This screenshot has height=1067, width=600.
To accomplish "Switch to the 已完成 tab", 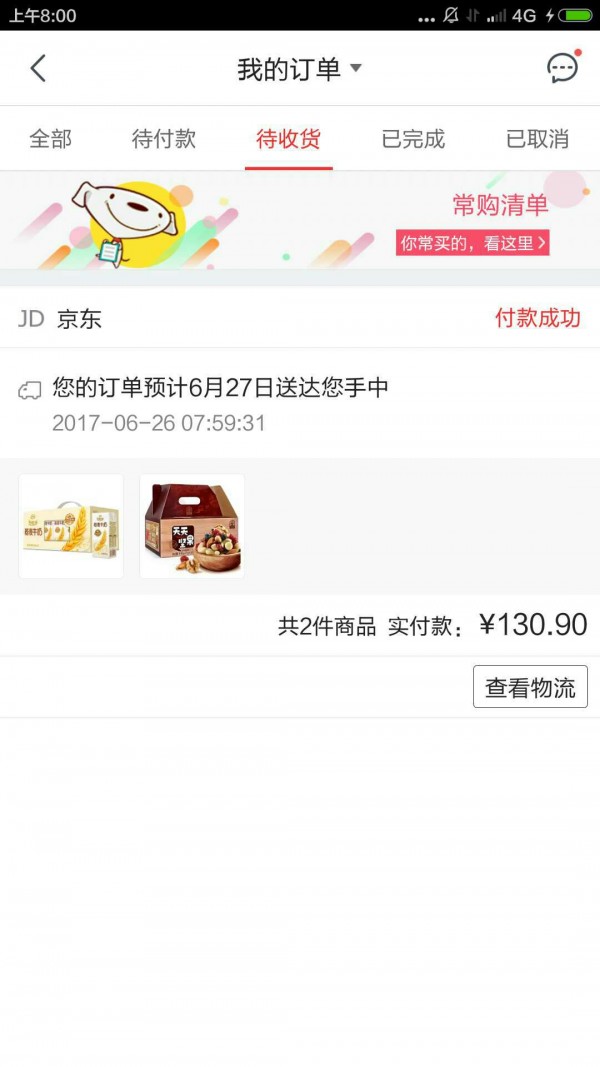I will (x=413, y=139).
